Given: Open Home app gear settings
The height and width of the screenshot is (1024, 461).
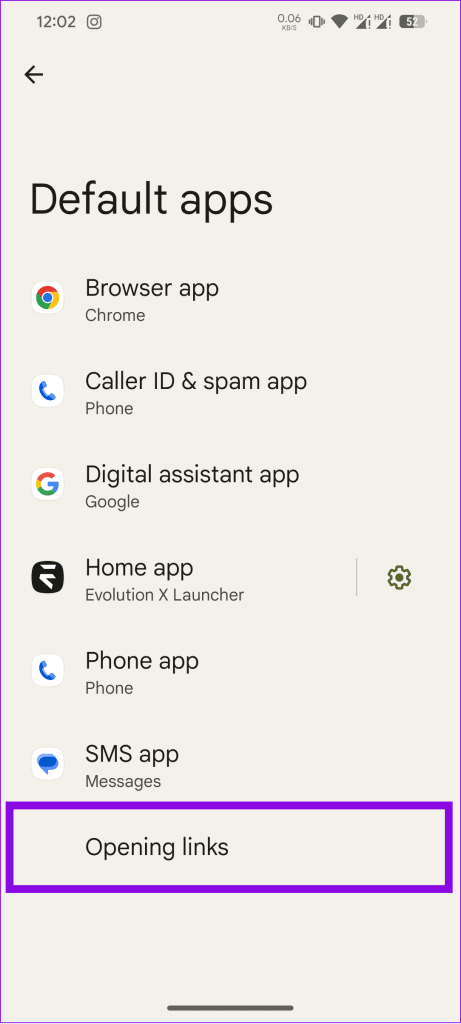Looking at the screenshot, I should coord(399,577).
